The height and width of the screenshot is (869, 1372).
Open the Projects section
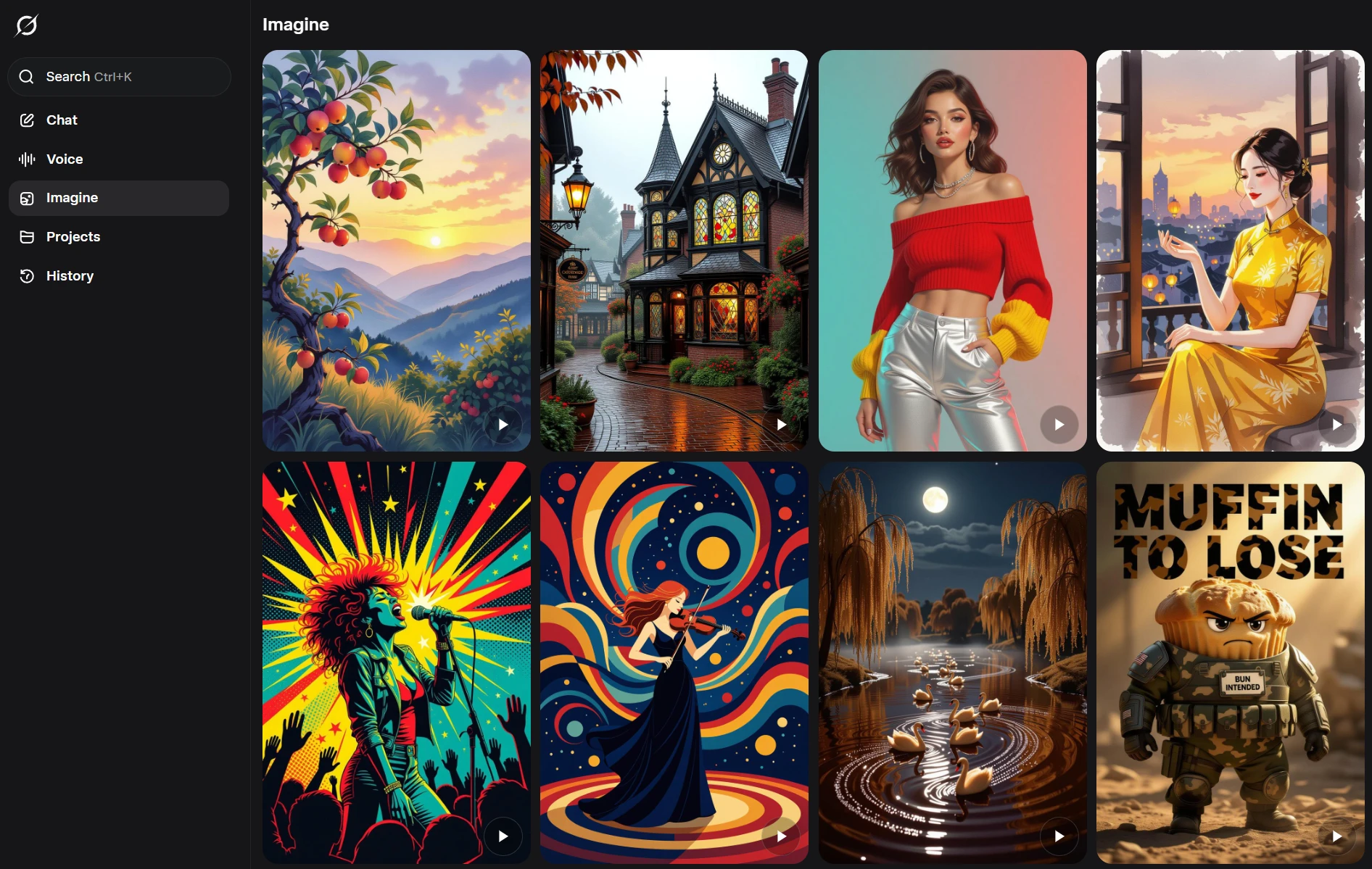click(73, 237)
